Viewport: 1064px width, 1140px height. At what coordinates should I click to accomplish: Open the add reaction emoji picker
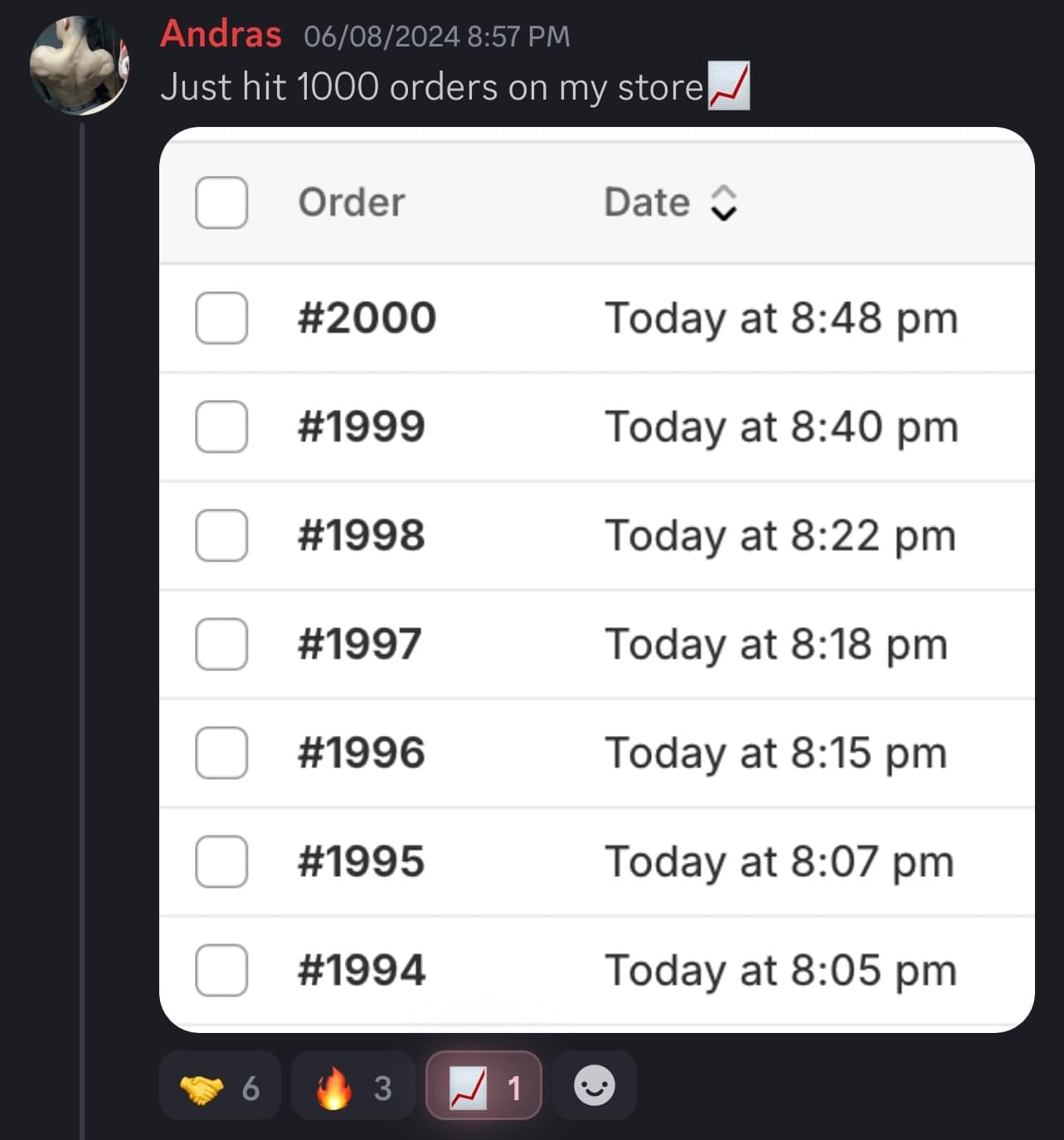pyautogui.click(x=594, y=1086)
